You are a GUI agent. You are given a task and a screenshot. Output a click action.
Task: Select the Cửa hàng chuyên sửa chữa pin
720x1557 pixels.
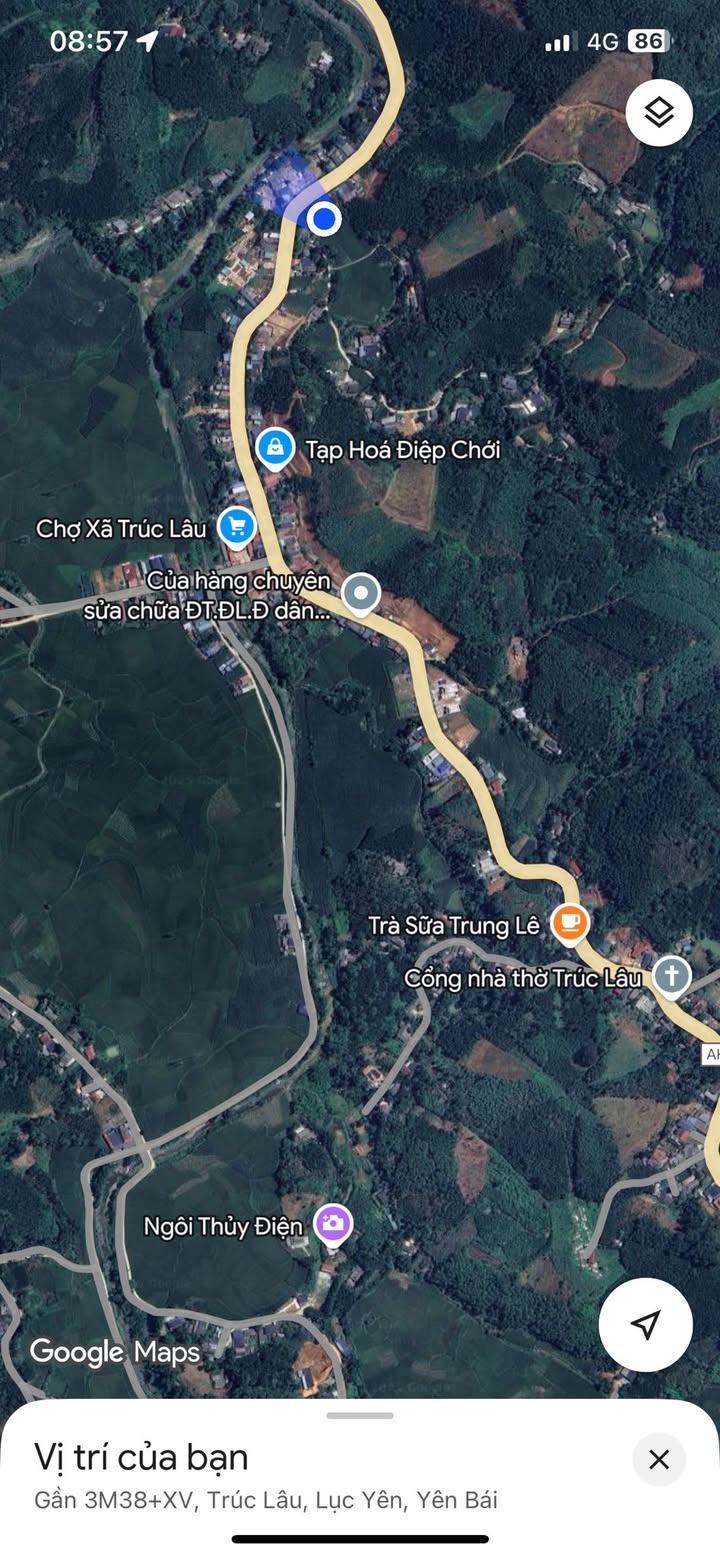click(361, 593)
